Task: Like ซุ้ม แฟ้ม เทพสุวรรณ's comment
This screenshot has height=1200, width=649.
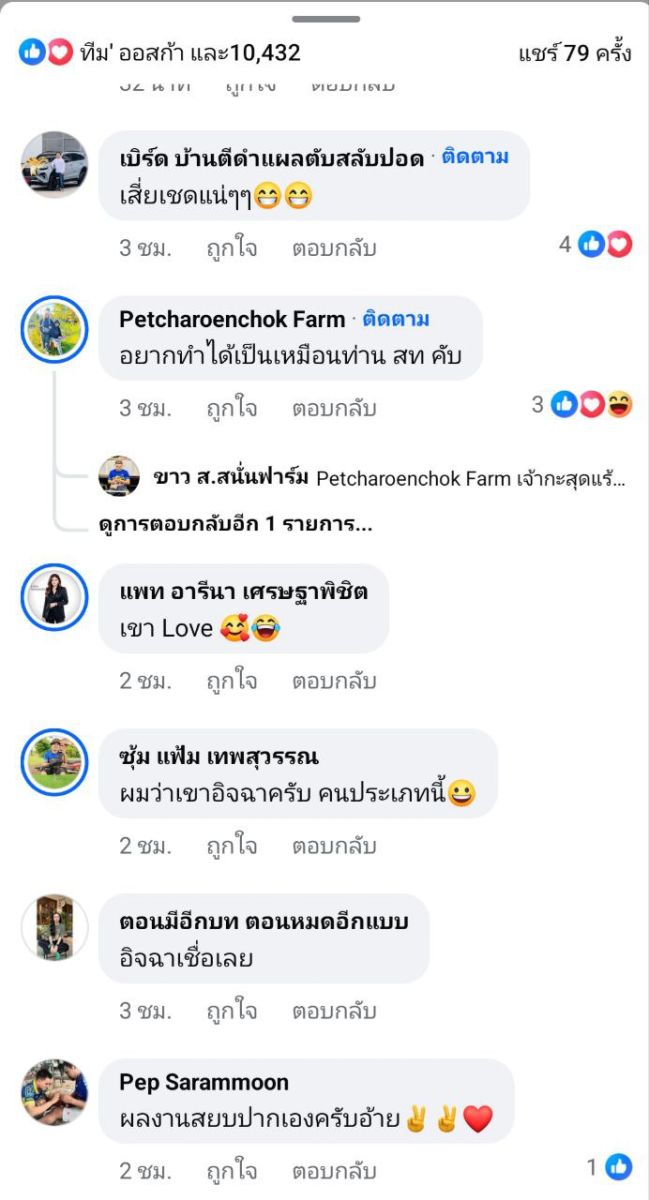Action: (x=232, y=846)
